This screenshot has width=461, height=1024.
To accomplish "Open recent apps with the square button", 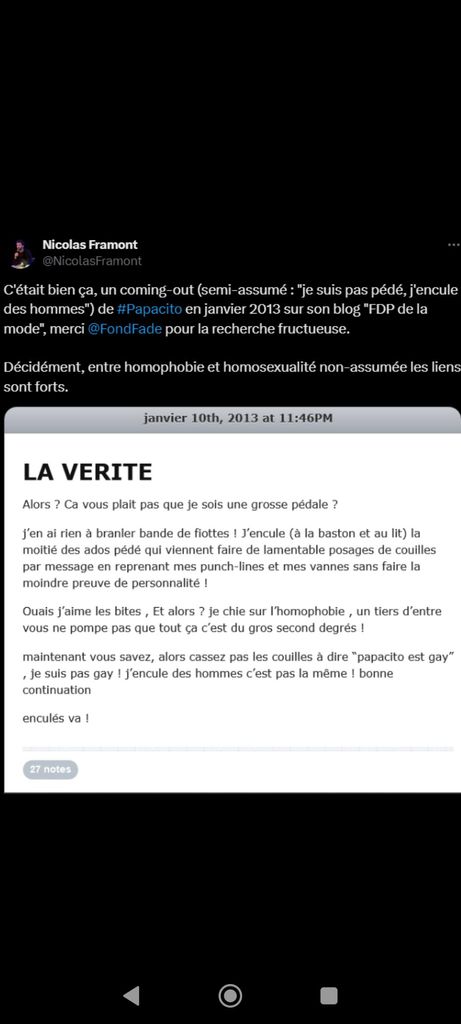I will point(328,995).
